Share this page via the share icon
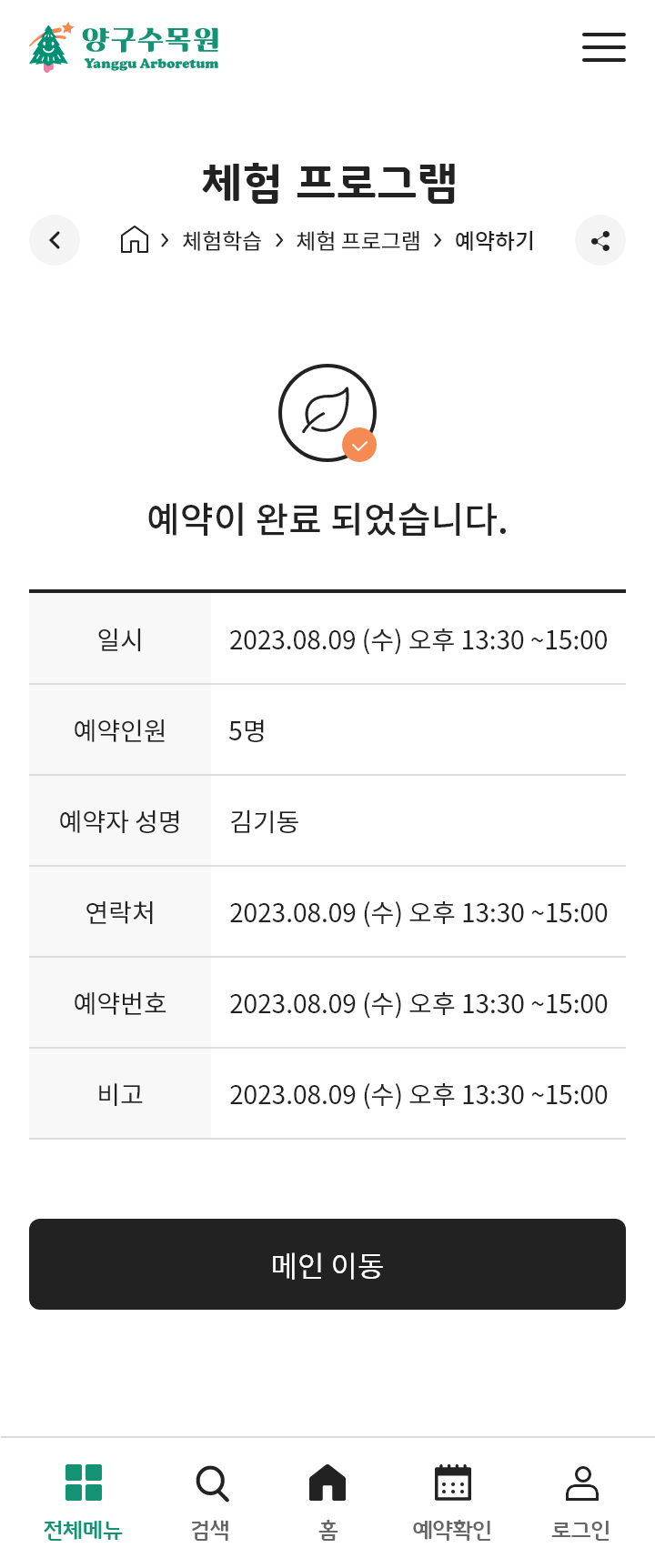The image size is (655, 1568). coord(600,240)
